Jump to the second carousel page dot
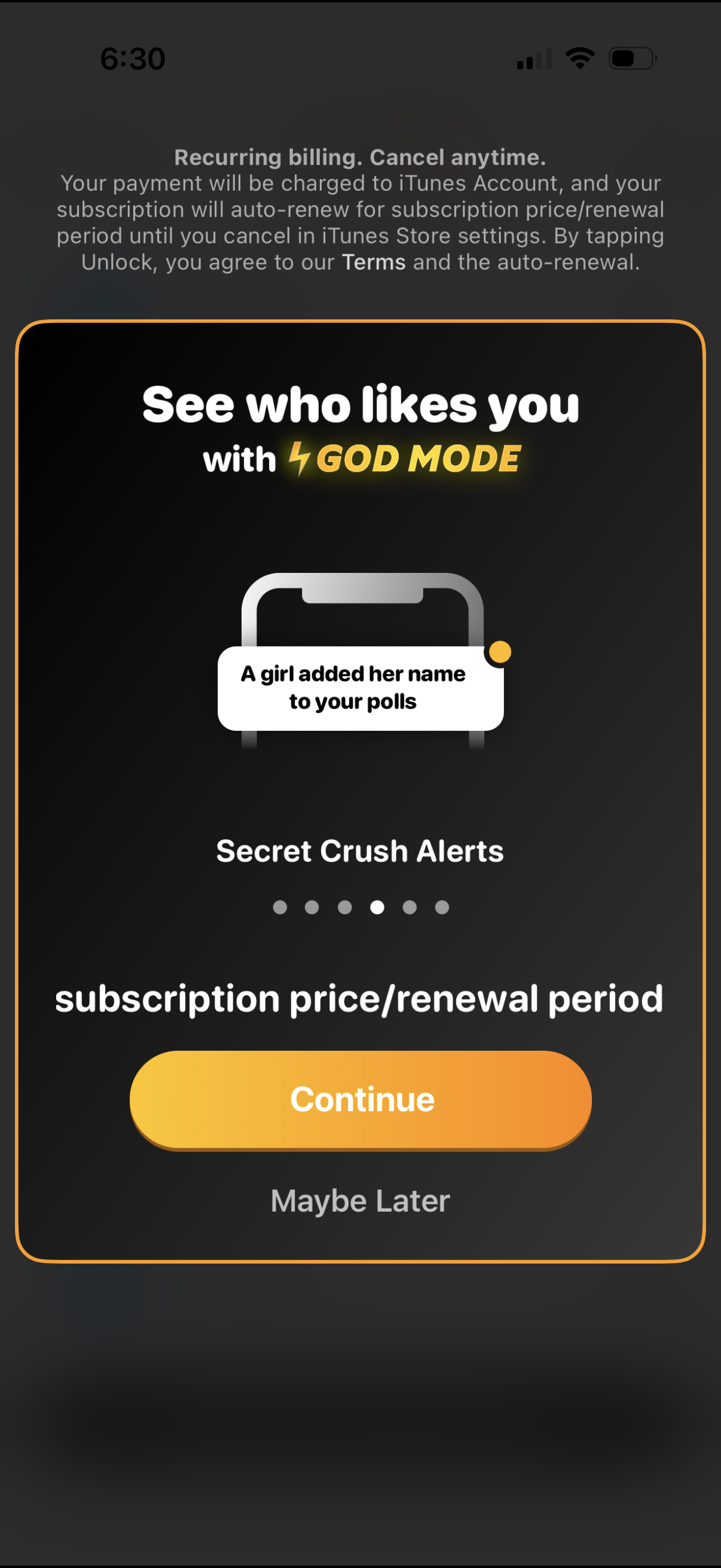The height and width of the screenshot is (1568, 721). 313,907
